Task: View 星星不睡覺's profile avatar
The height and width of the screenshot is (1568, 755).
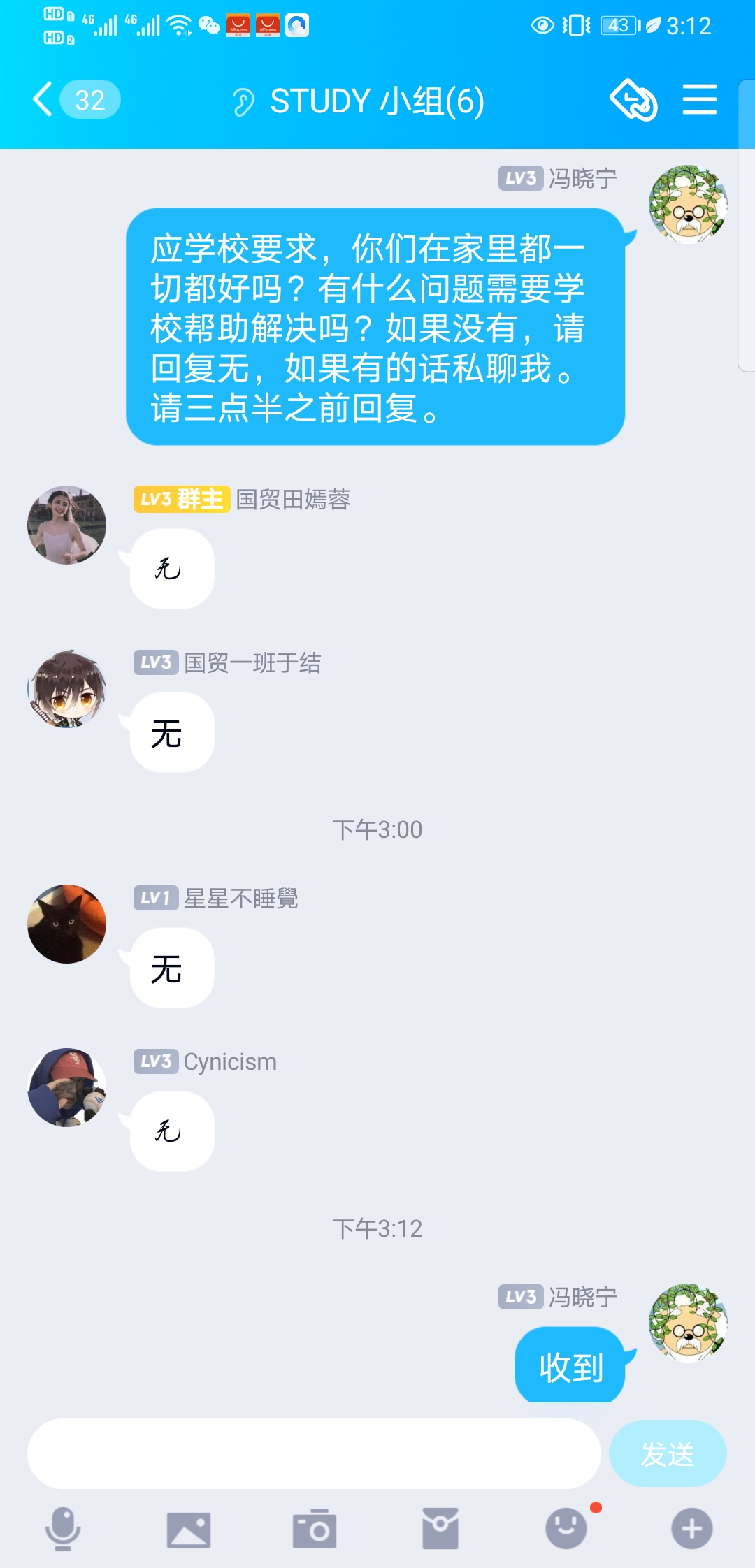Action: click(67, 924)
